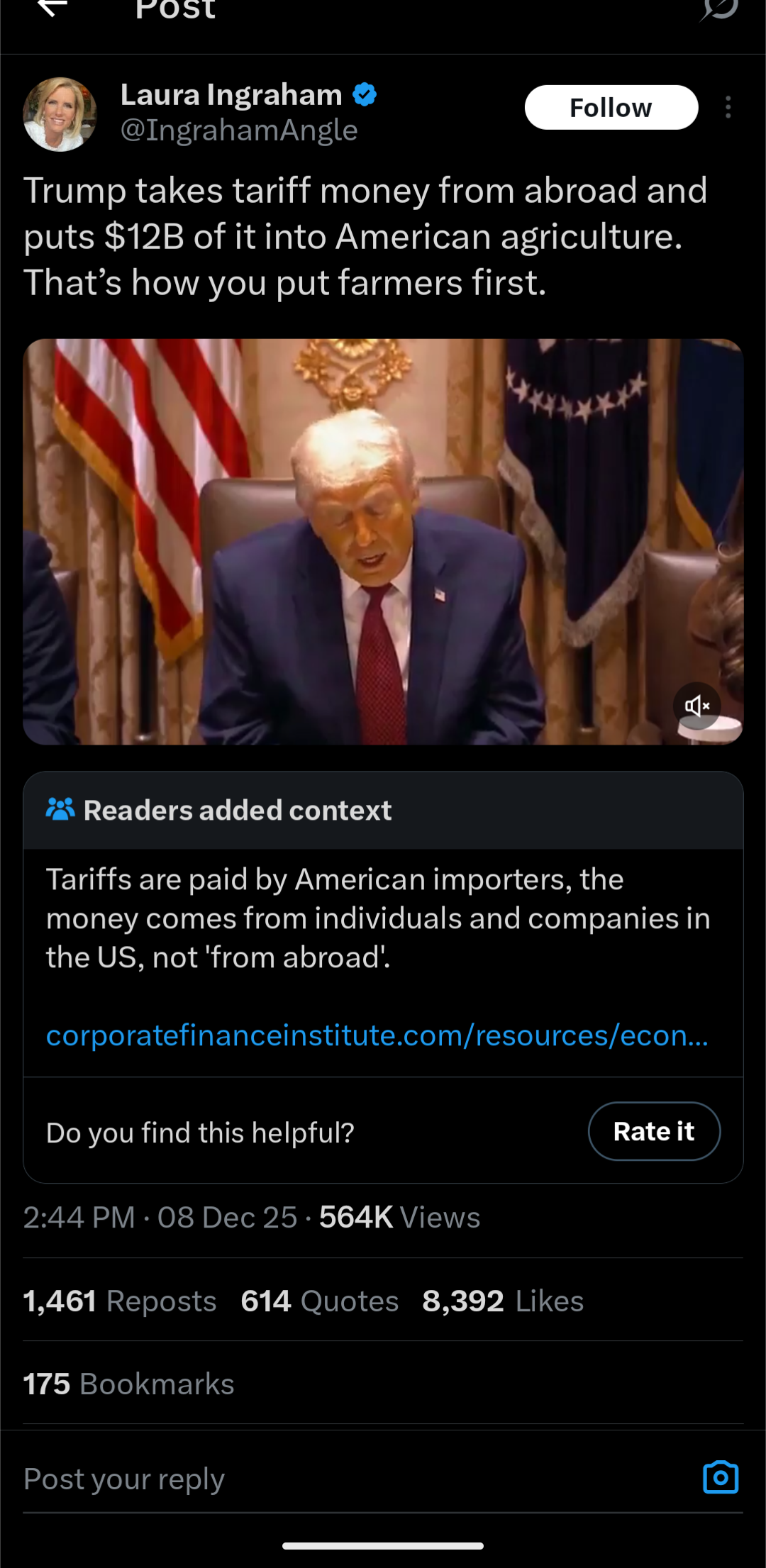Open the corporatefinanceinstitute.com source link
The width and height of the screenshot is (766, 1568).
377,1035
